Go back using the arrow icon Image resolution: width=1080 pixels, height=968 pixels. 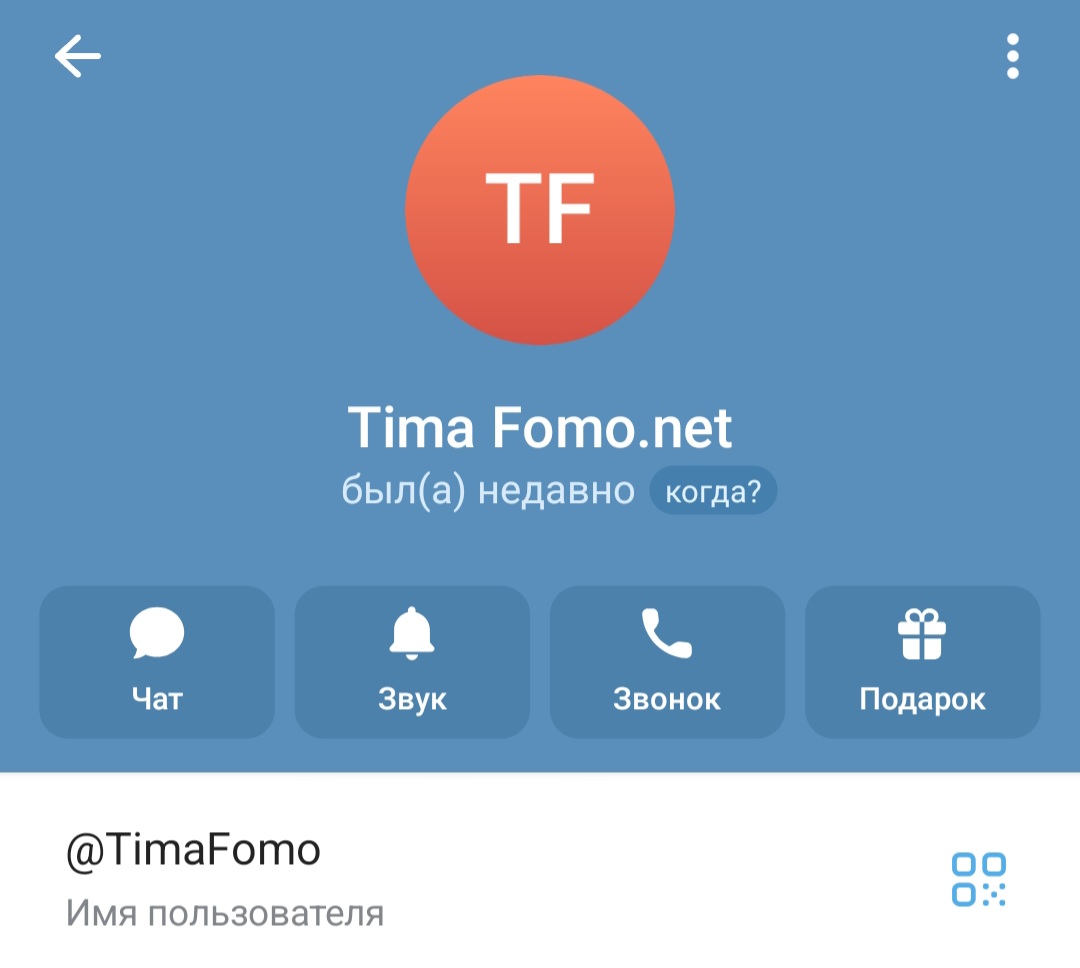tap(78, 56)
